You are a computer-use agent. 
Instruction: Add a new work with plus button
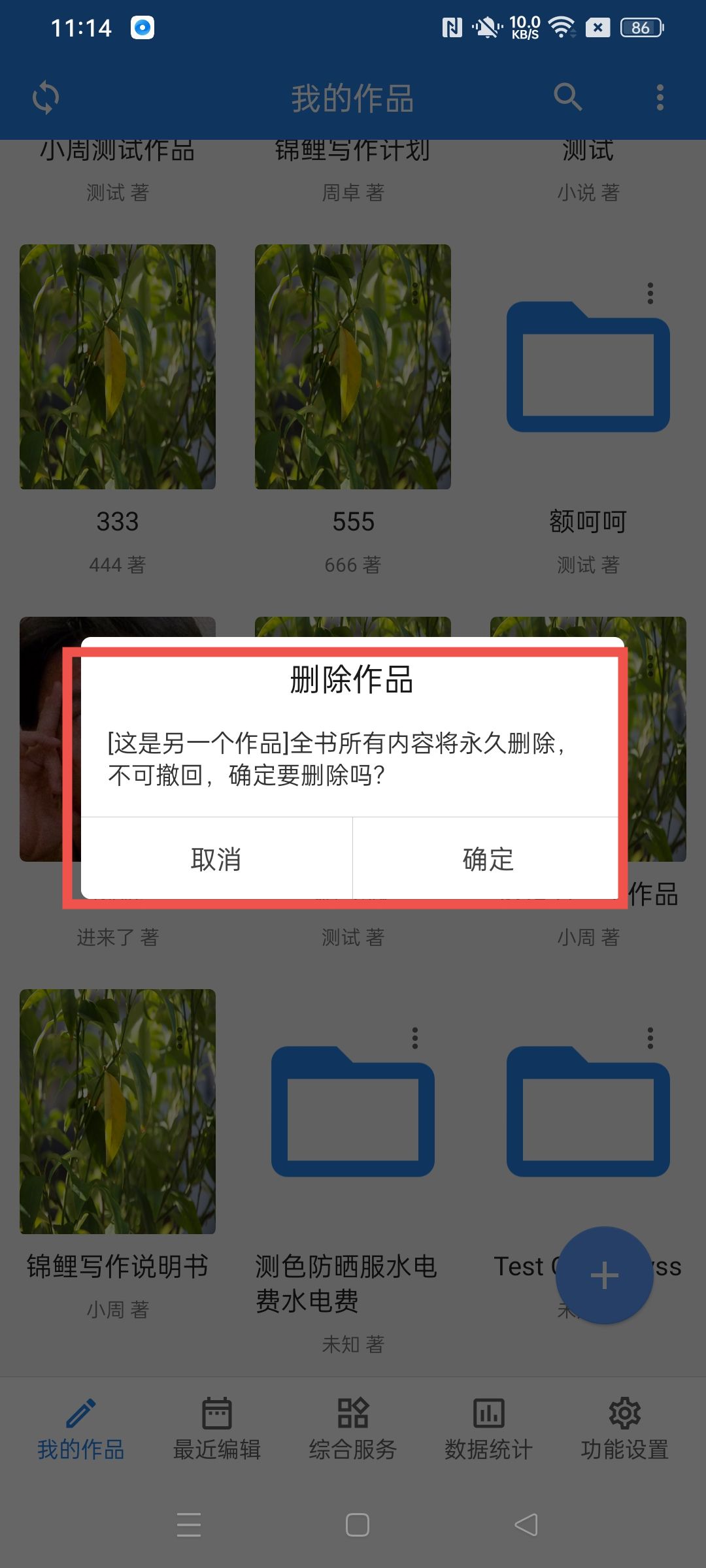[x=604, y=1275]
